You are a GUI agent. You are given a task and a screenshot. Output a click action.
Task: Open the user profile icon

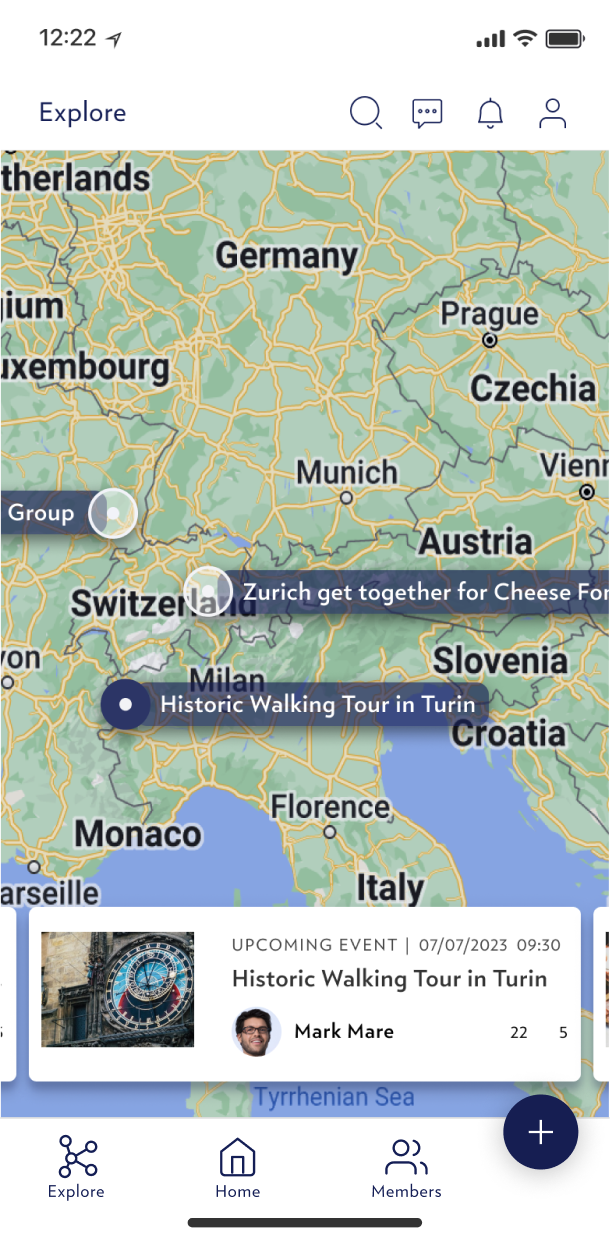(x=553, y=113)
